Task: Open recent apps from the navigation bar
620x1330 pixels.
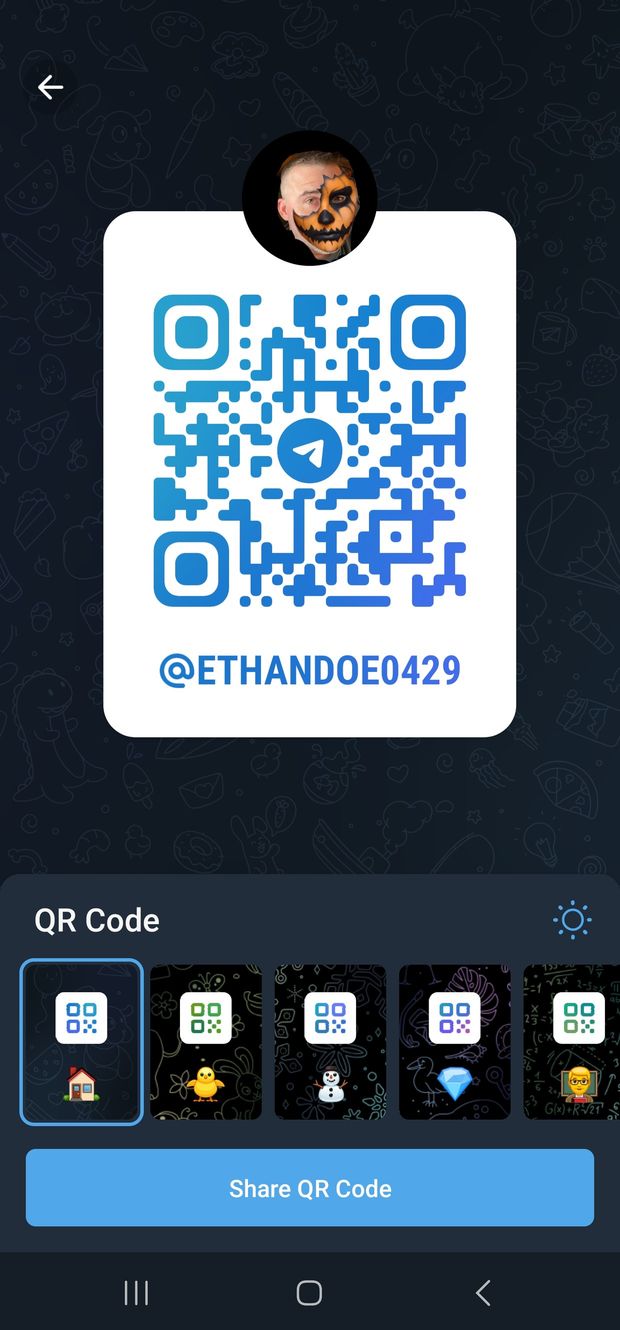Action: (136, 1293)
